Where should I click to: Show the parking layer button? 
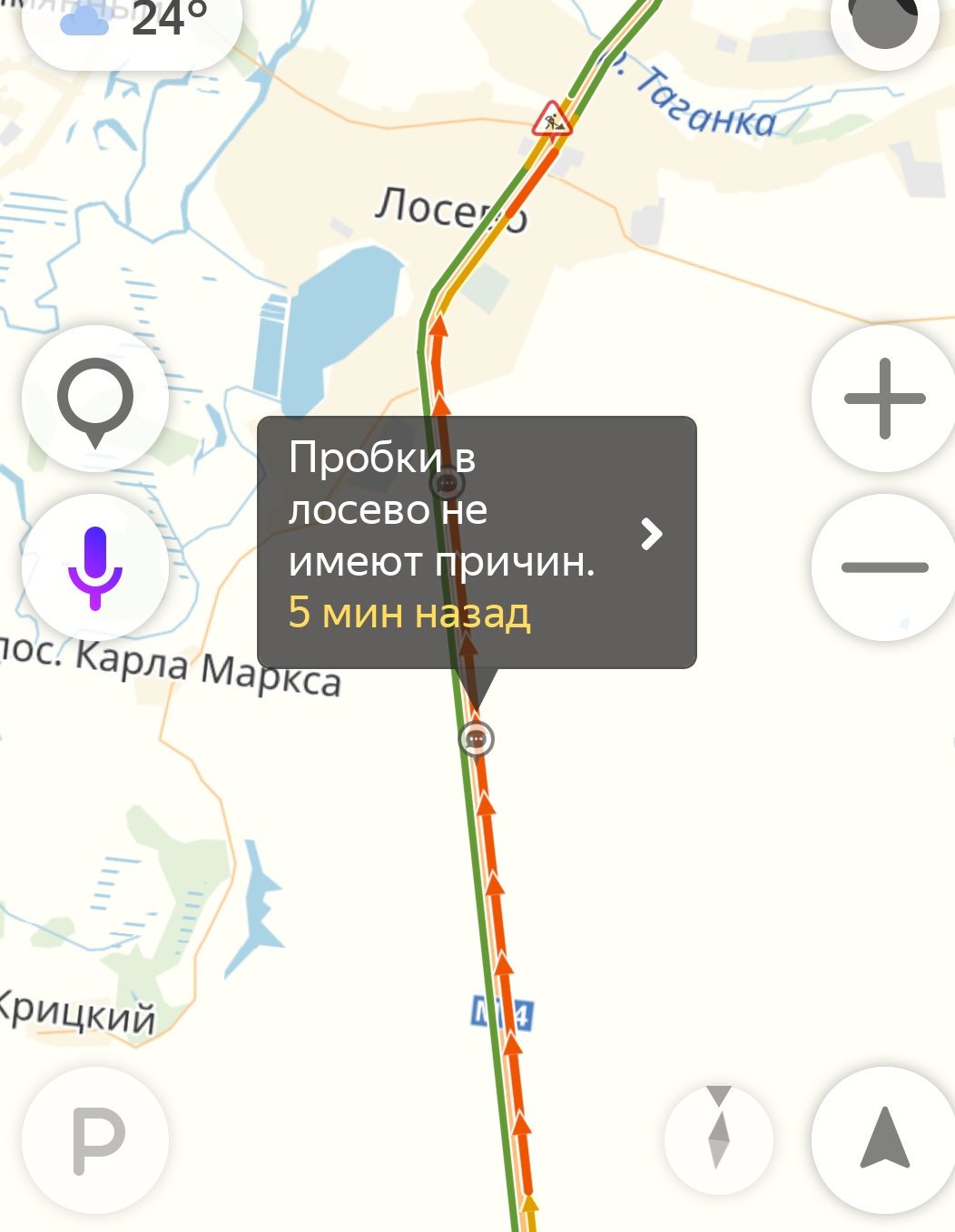95,1139
